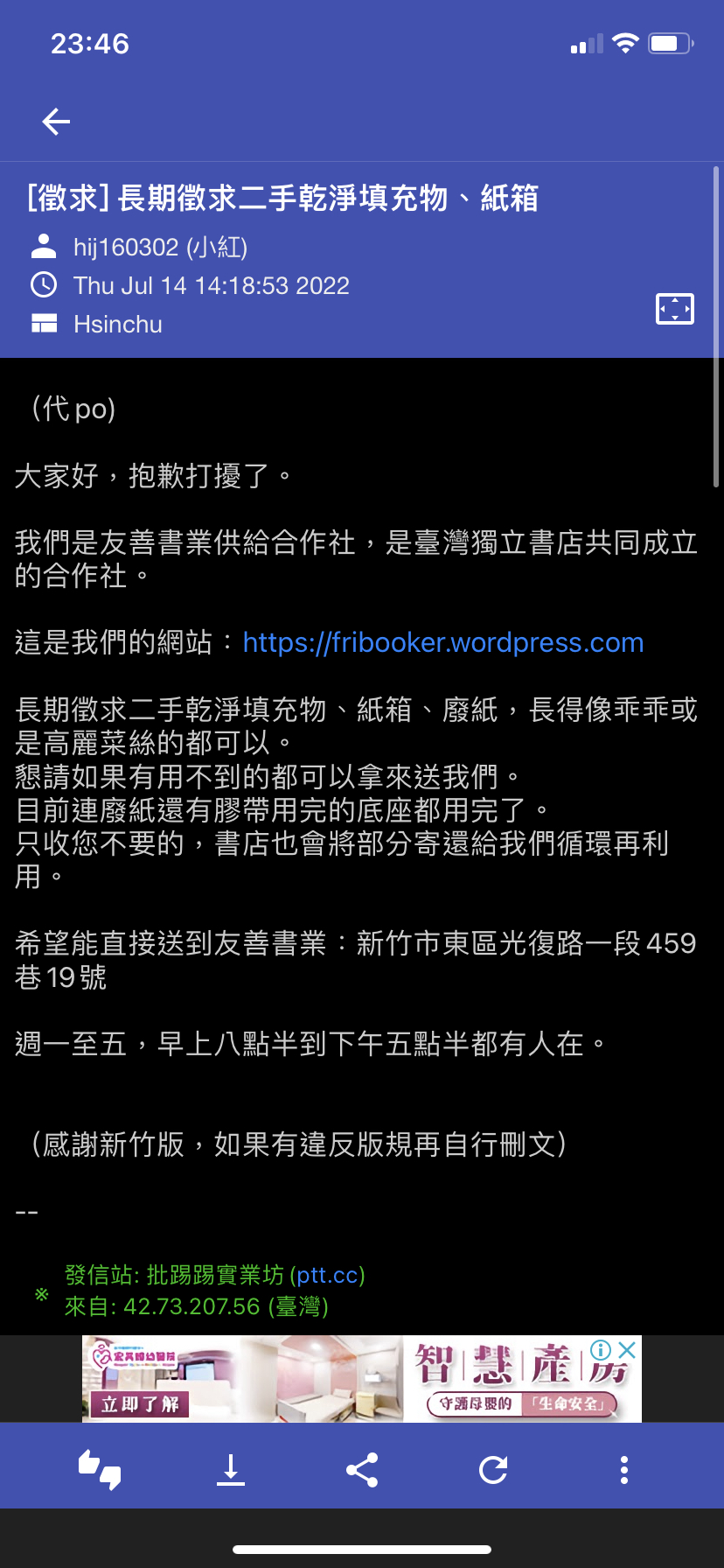Download this post

point(231,1470)
